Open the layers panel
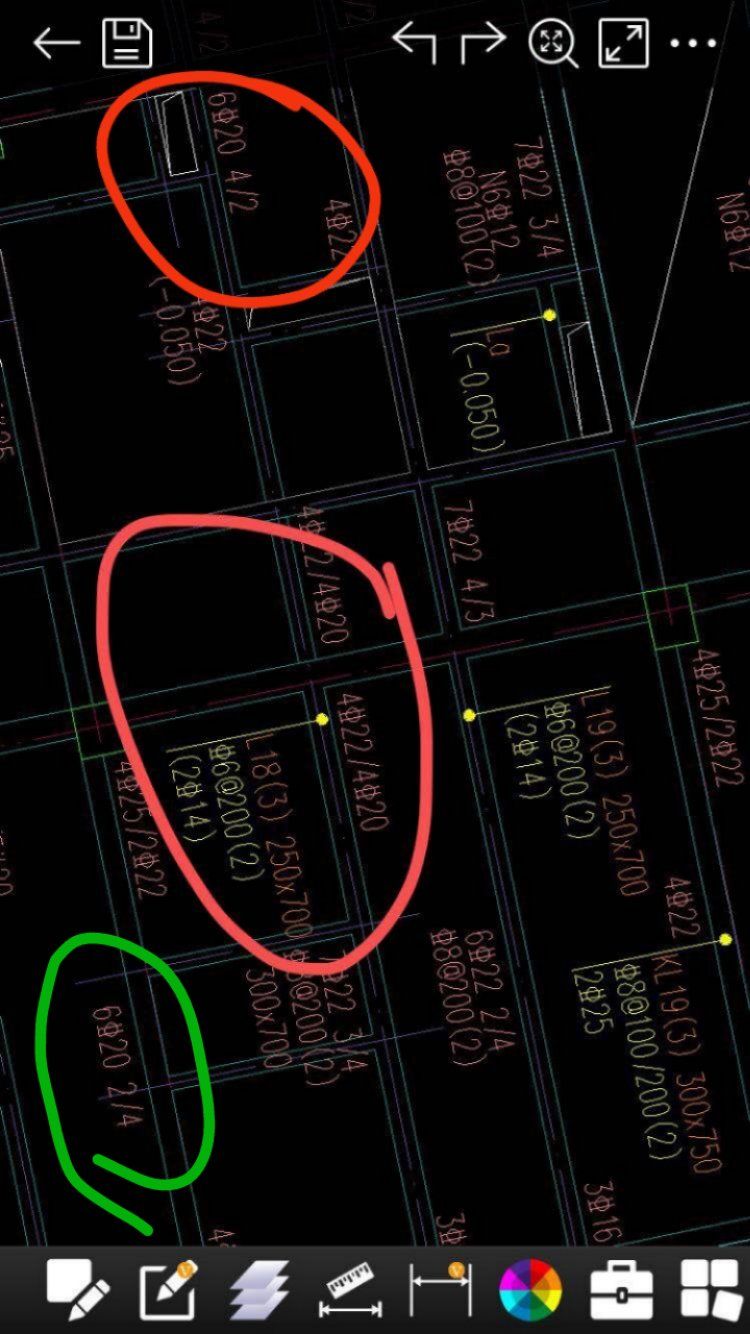Viewport: 750px width, 1334px height. coord(259,1290)
